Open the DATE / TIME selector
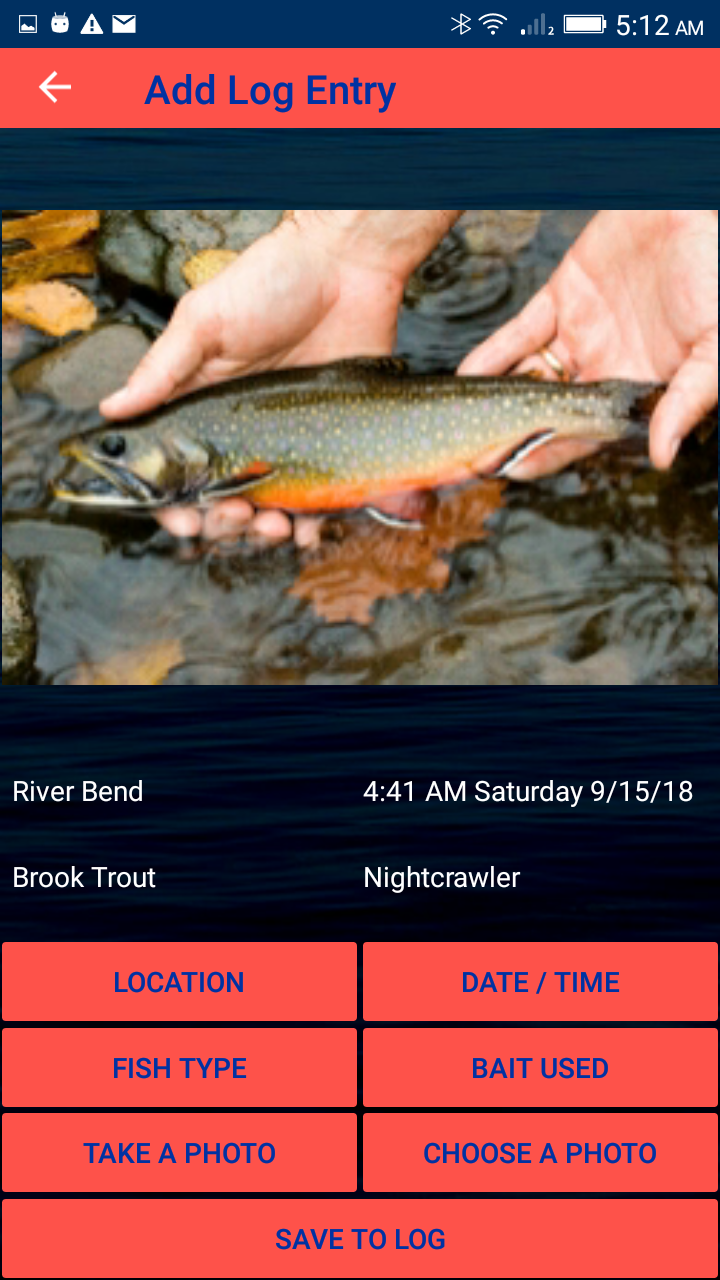Viewport: 720px width, 1280px height. pos(539,981)
